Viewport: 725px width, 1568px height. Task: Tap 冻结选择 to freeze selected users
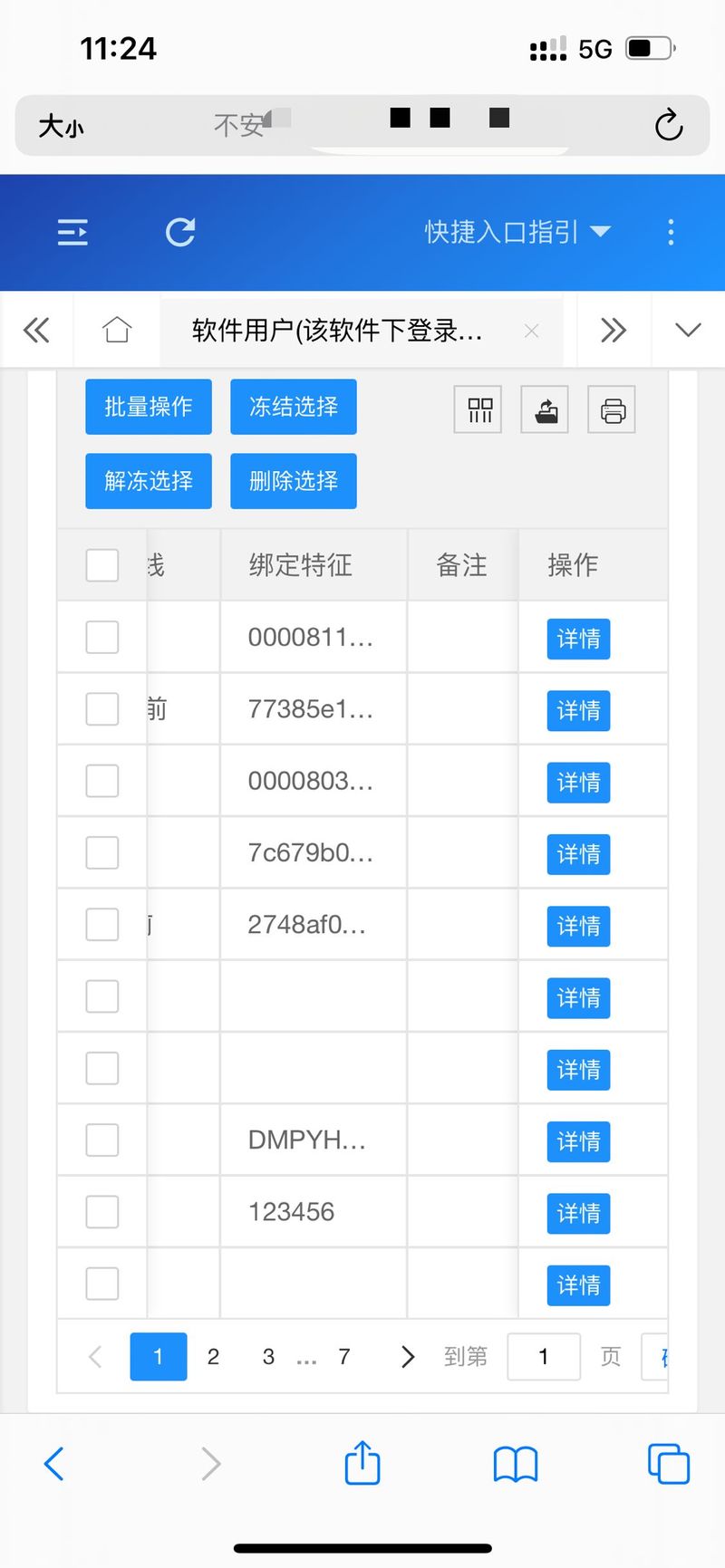[294, 407]
